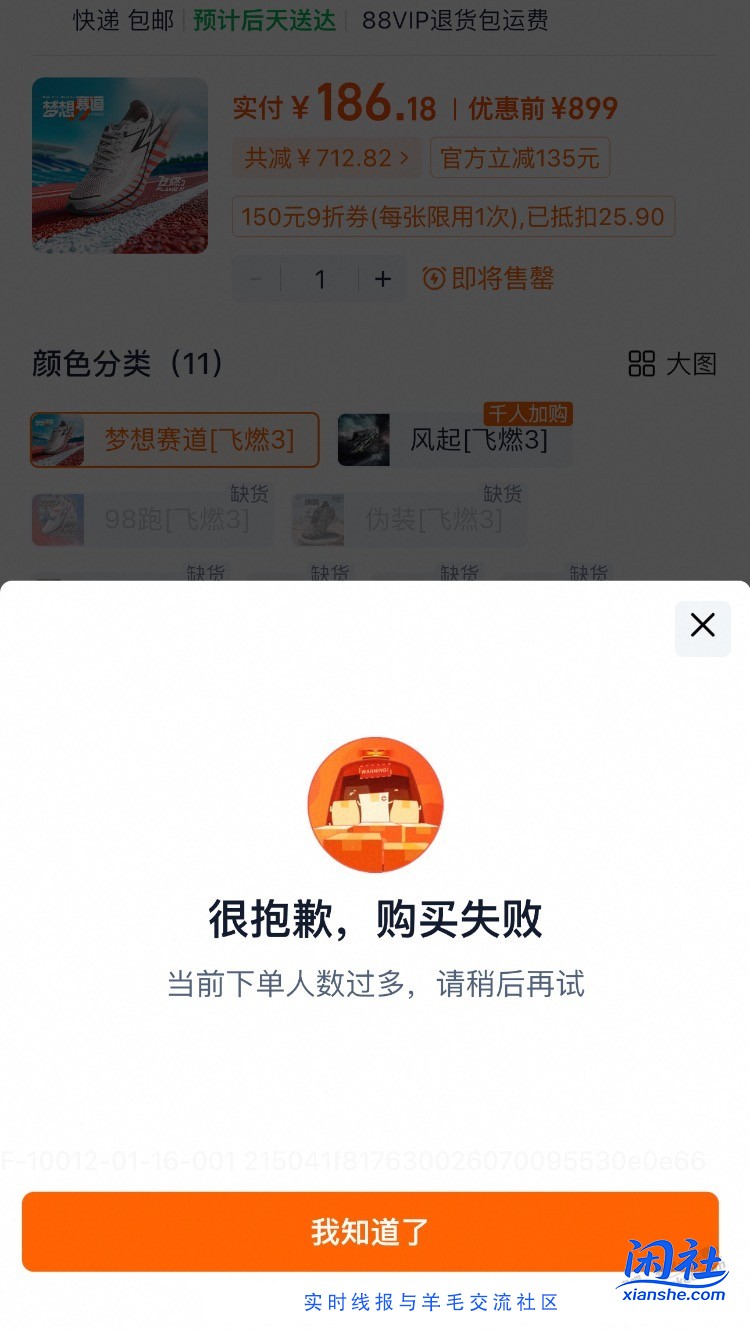Expand the 150元9折券 coupon details
Viewport: 750px width, 1331px height.
tap(452, 216)
